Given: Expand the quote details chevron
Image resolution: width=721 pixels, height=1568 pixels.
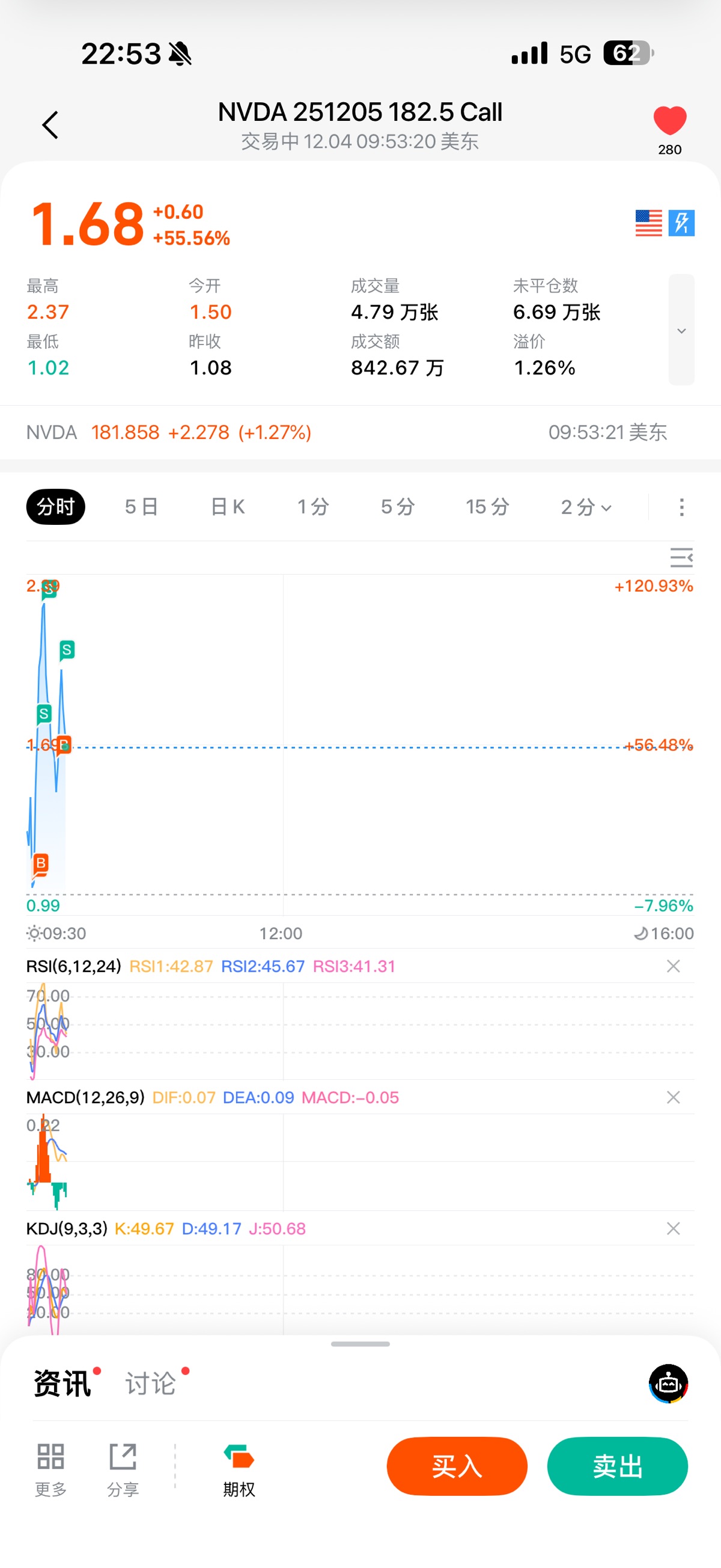Looking at the screenshot, I should coord(681,331).
